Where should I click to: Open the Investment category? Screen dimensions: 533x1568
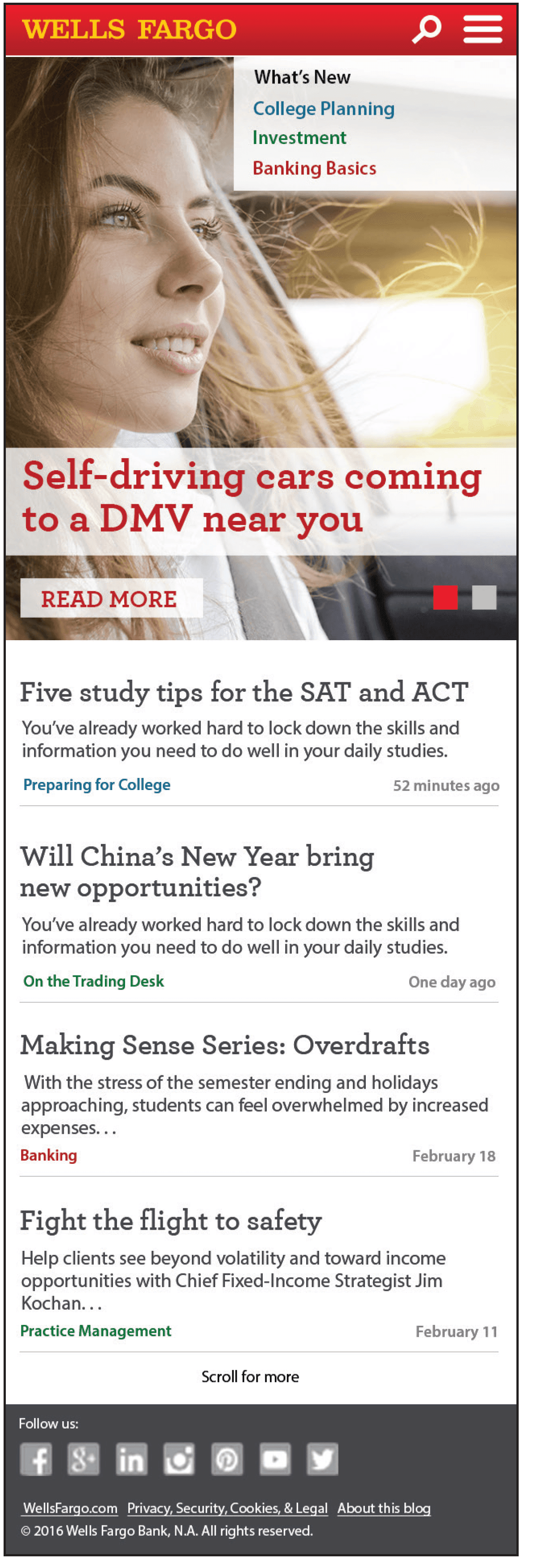click(299, 138)
